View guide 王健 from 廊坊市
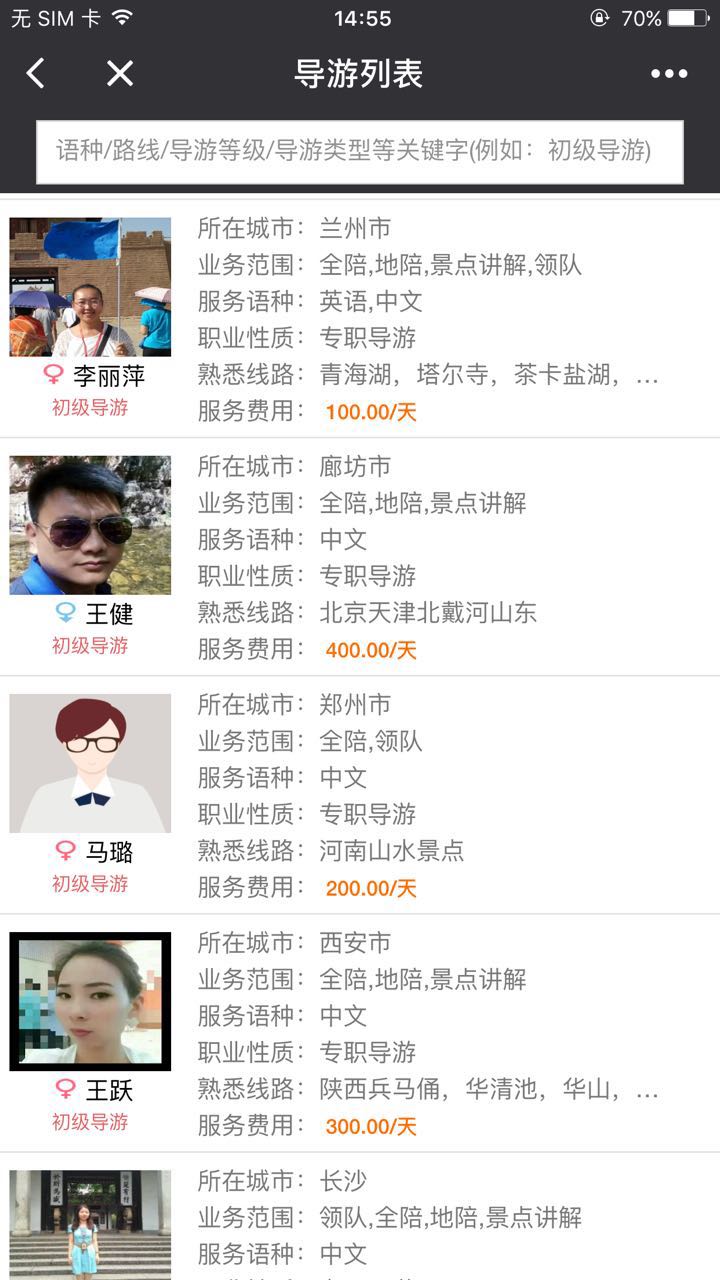The height and width of the screenshot is (1280, 720). 360,556
